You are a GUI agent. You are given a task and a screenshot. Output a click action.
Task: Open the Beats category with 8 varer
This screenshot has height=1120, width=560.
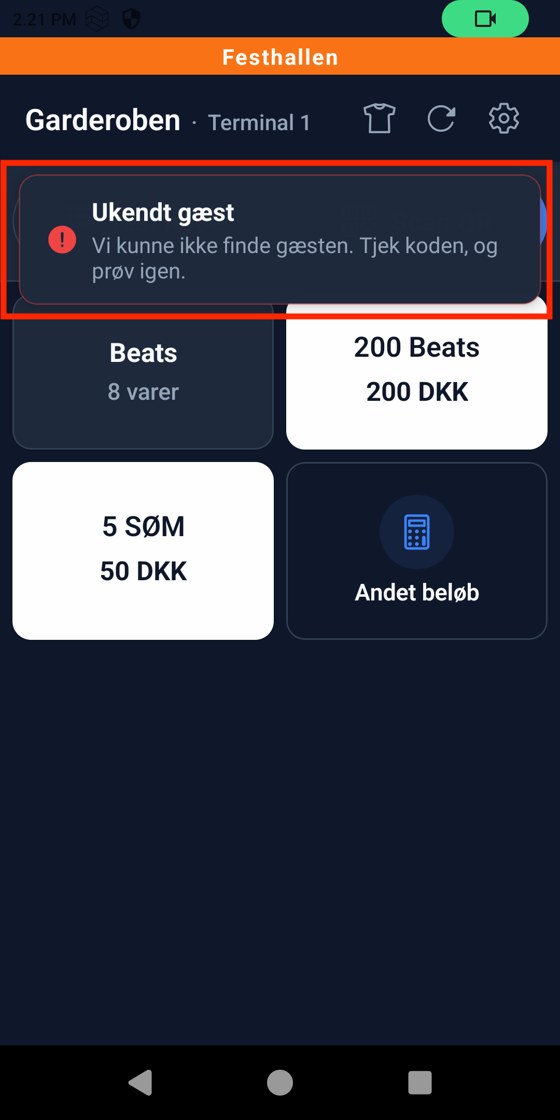[x=143, y=371]
